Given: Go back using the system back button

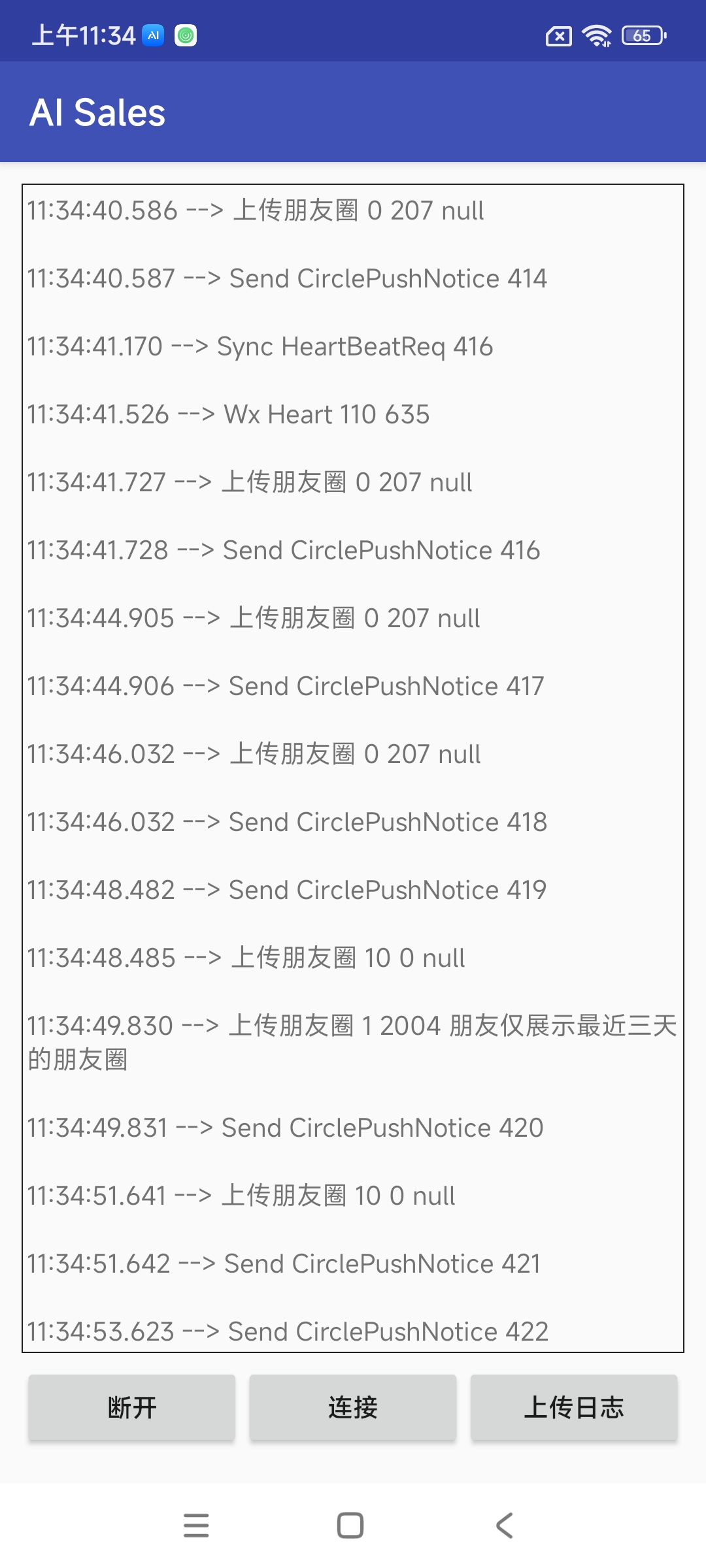Looking at the screenshot, I should click(504, 1526).
